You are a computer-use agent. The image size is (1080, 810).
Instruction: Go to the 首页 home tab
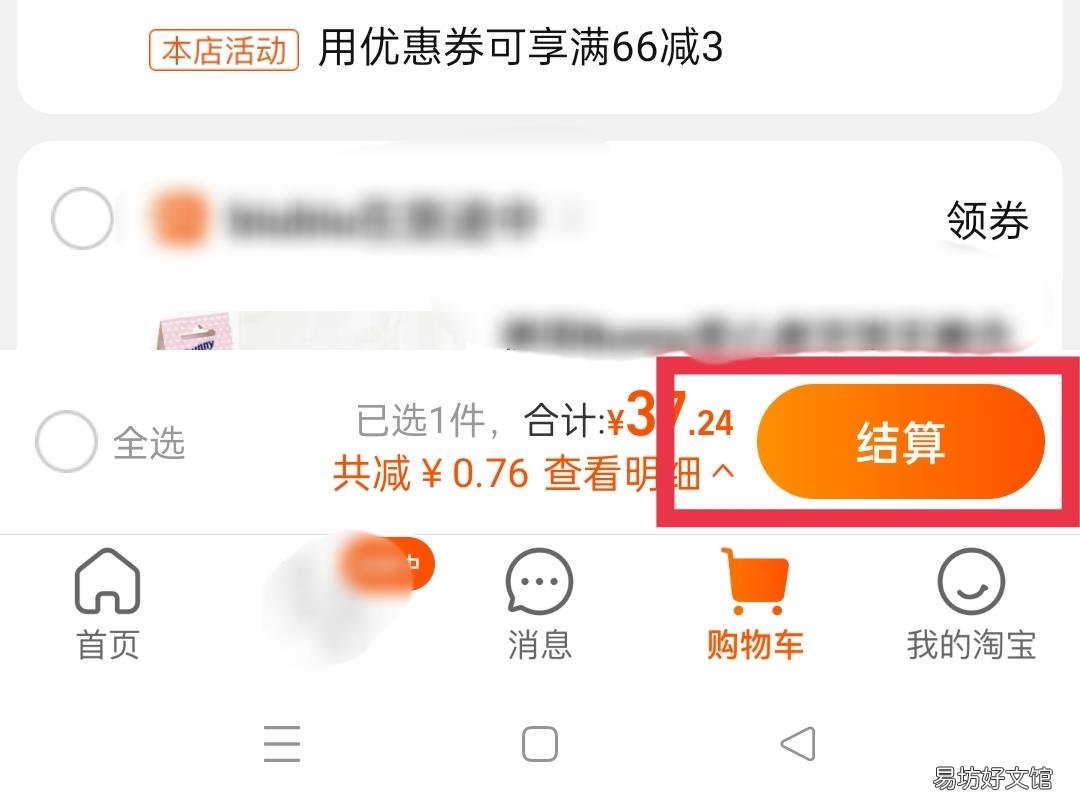[x=107, y=604]
